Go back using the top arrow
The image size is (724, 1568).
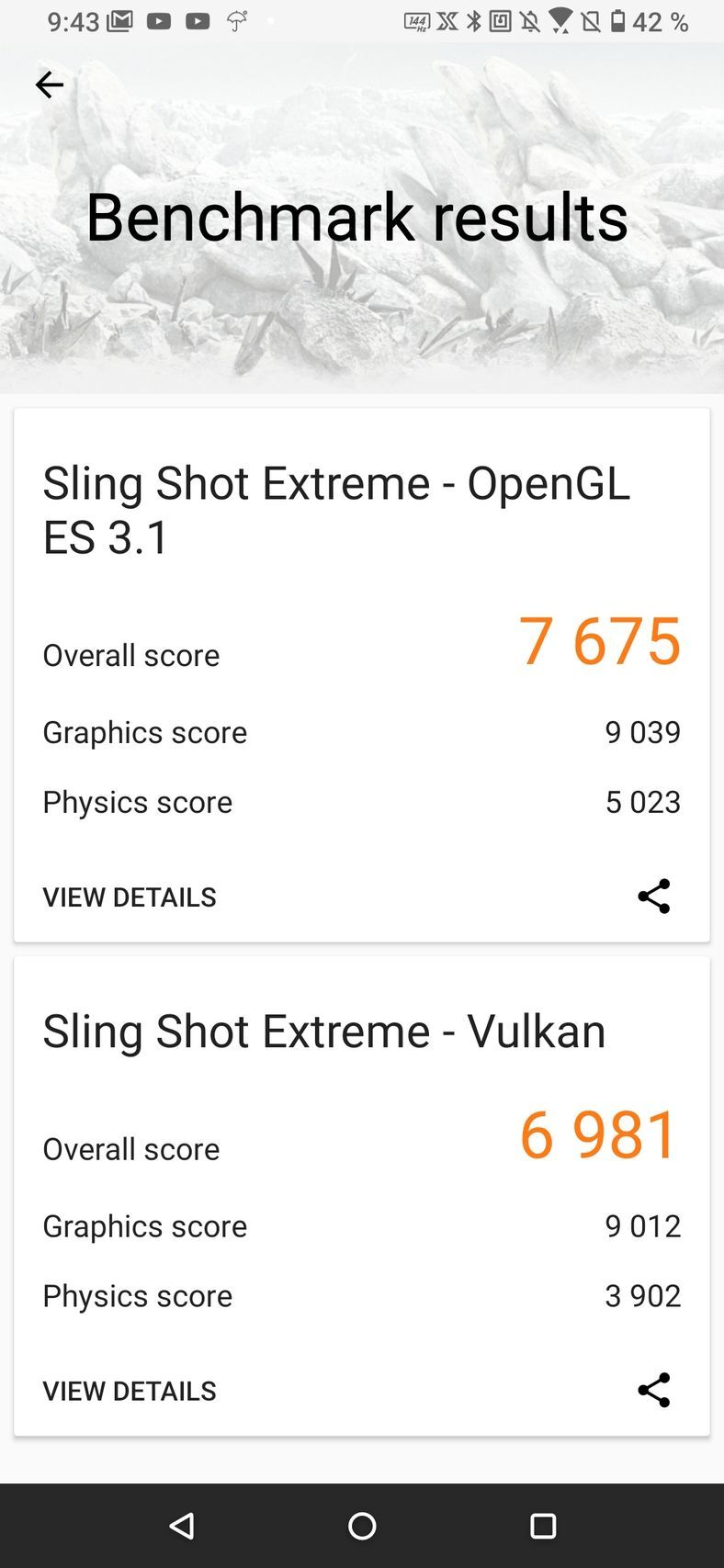coord(50,85)
